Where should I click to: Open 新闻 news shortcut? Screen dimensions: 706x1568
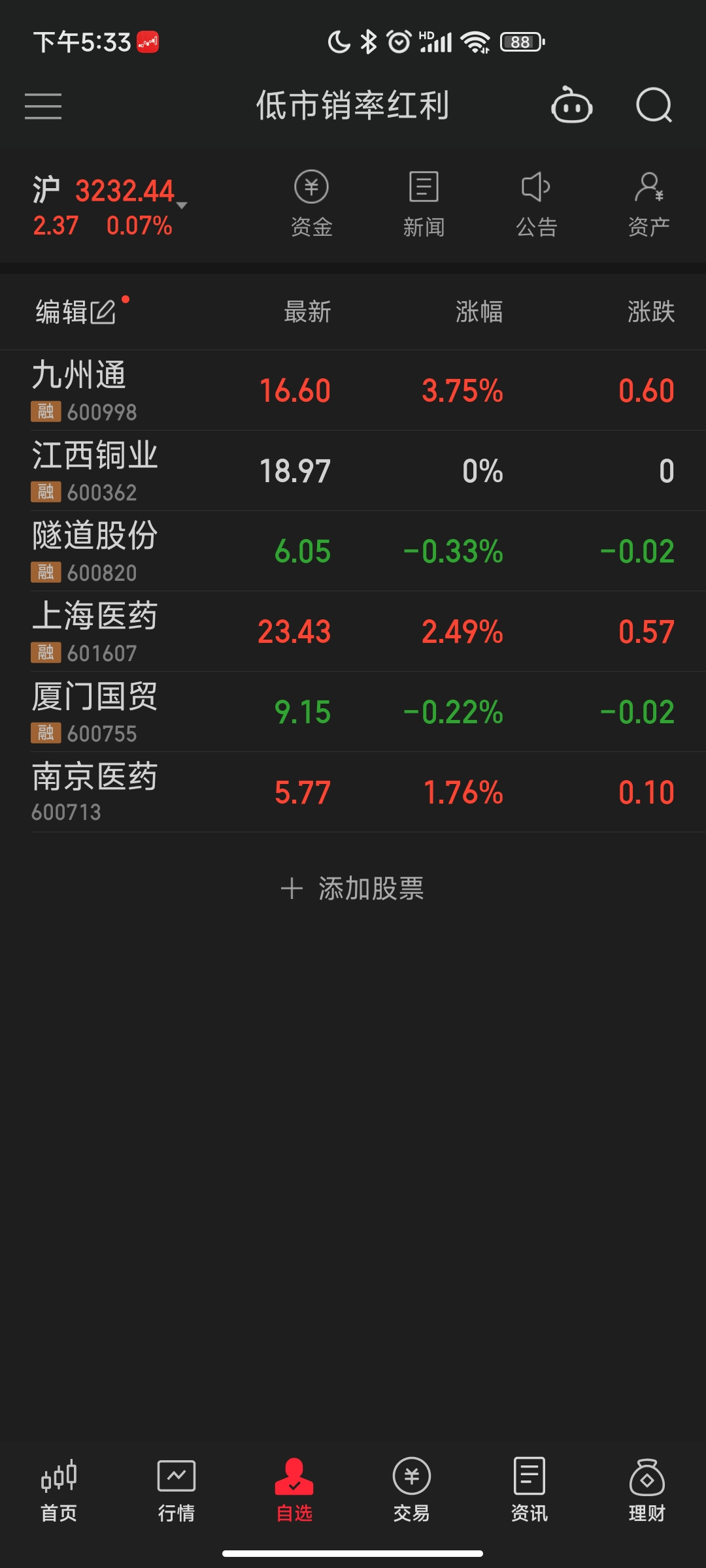[x=424, y=204]
